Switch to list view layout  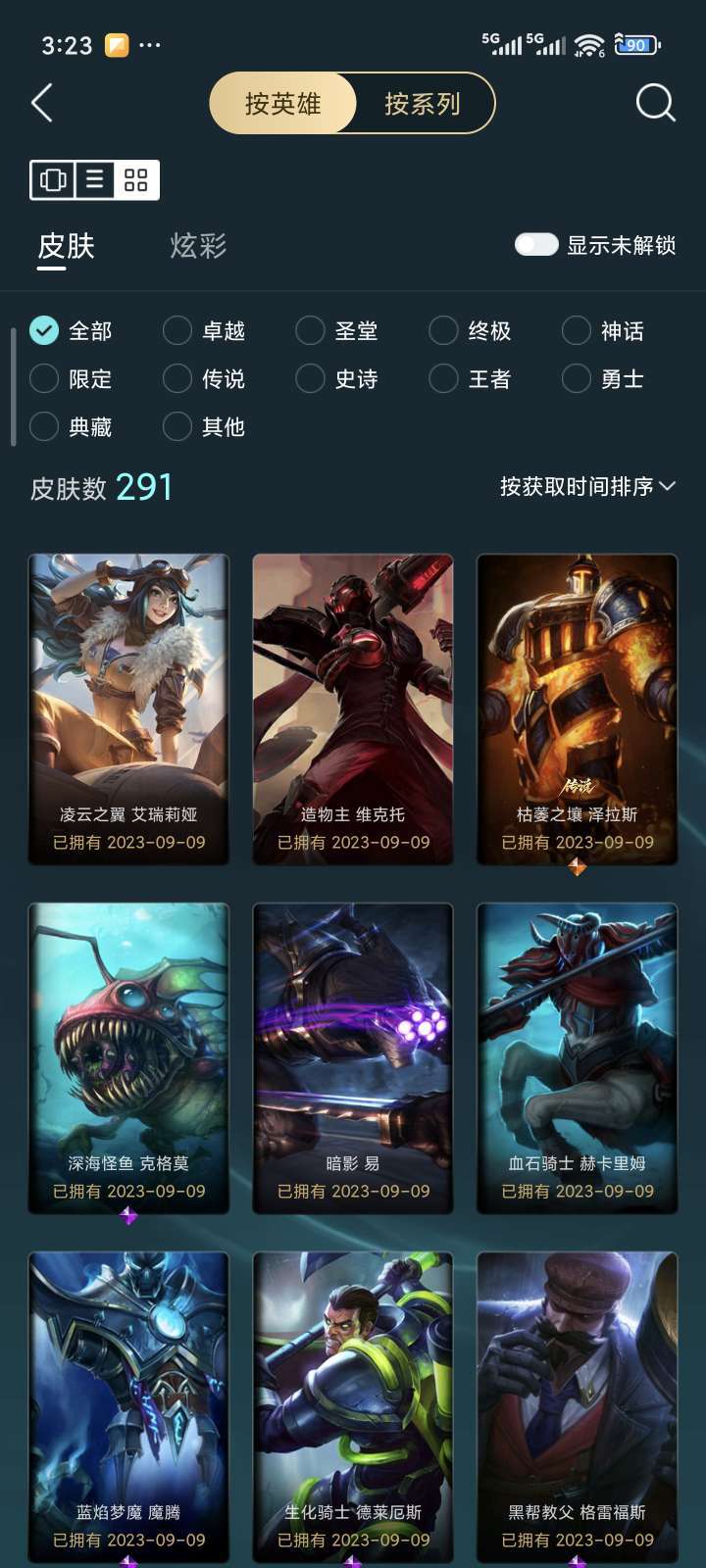click(x=94, y=180)
